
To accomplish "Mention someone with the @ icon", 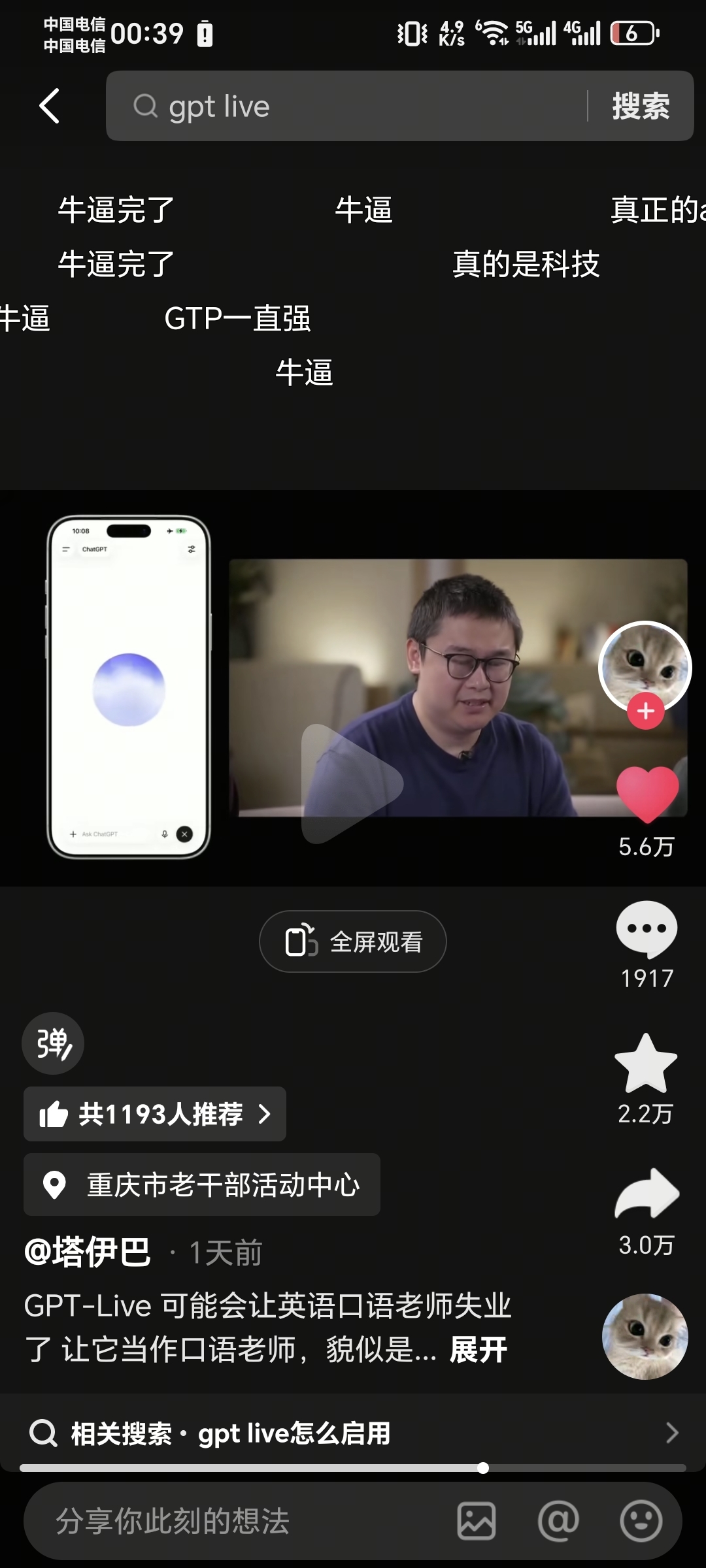I will click(x=559, y=1521).
